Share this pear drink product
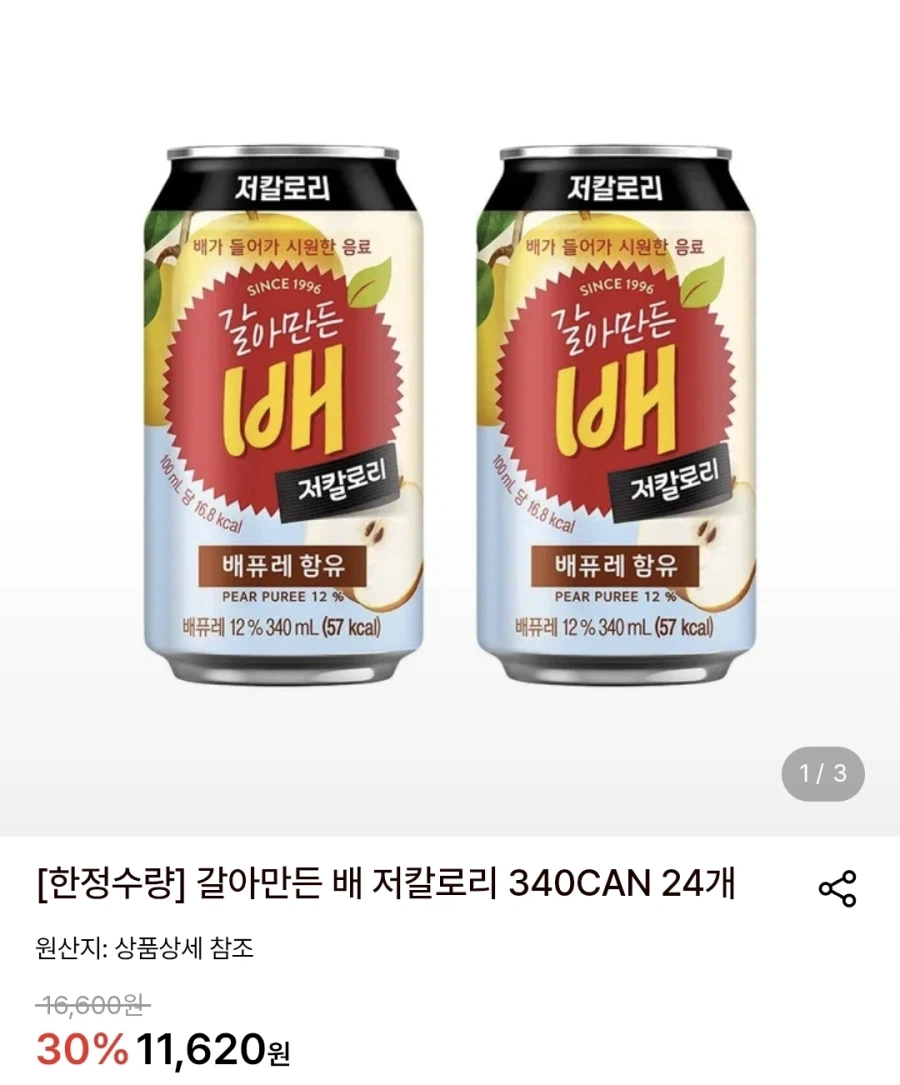The height and width of the screenshot is (1085, 900). [x=838, y=888]
